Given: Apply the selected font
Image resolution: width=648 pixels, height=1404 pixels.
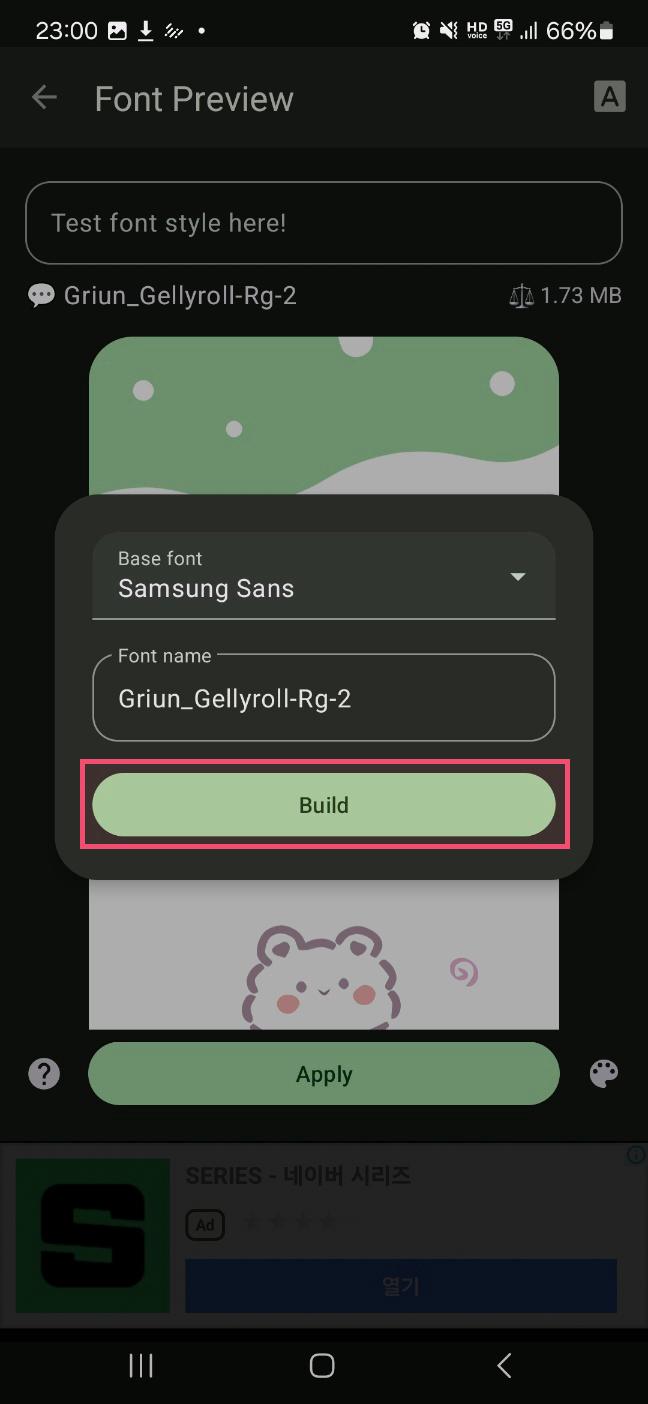Looking at the screenshot, I should coord(323,1074).
